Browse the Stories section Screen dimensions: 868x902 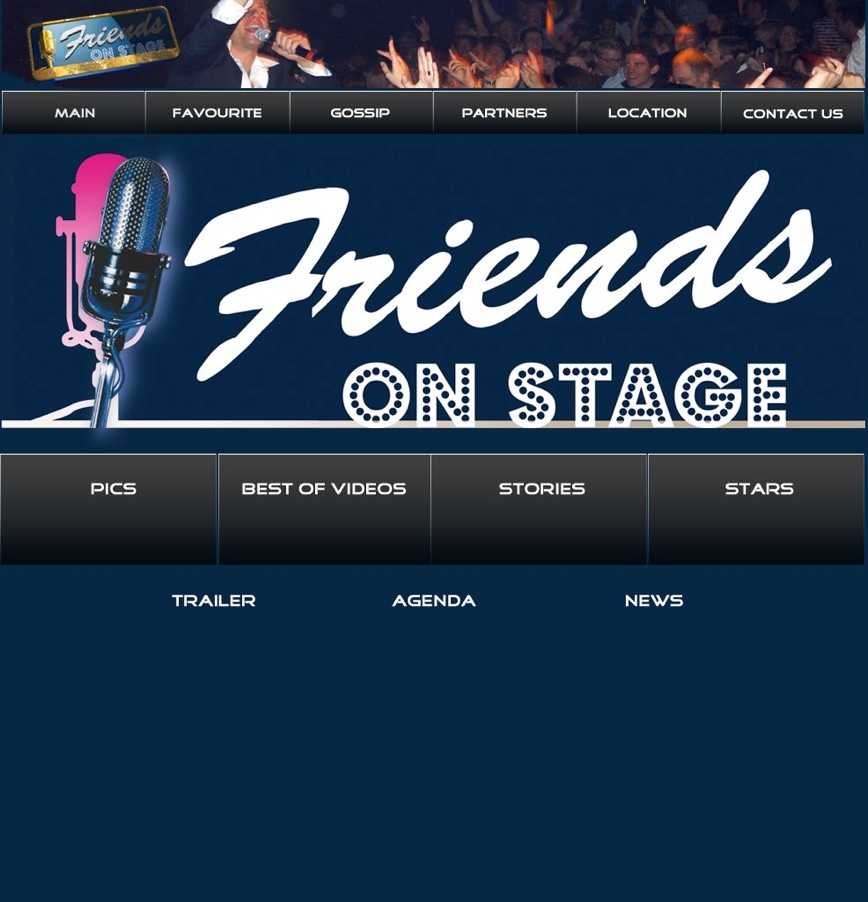pyautogui.click(x=539, y=508)
